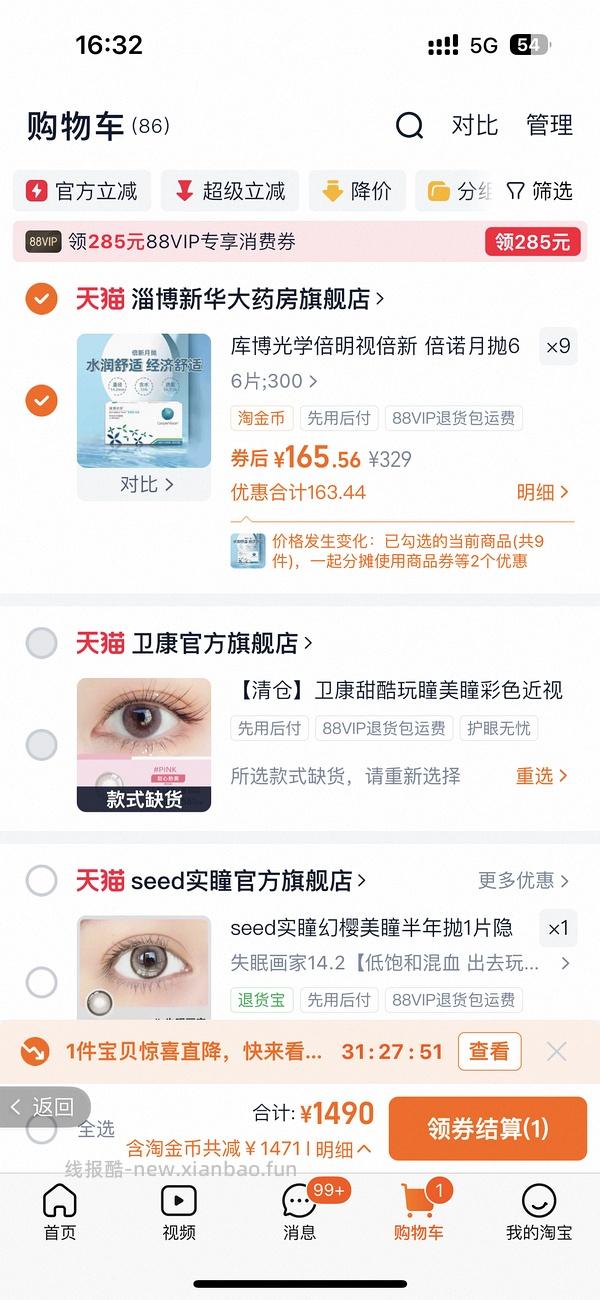Screen dimensions: 600x1300
Task: Proceed with 领券结算 checkout
Action: click(487, 1128)
